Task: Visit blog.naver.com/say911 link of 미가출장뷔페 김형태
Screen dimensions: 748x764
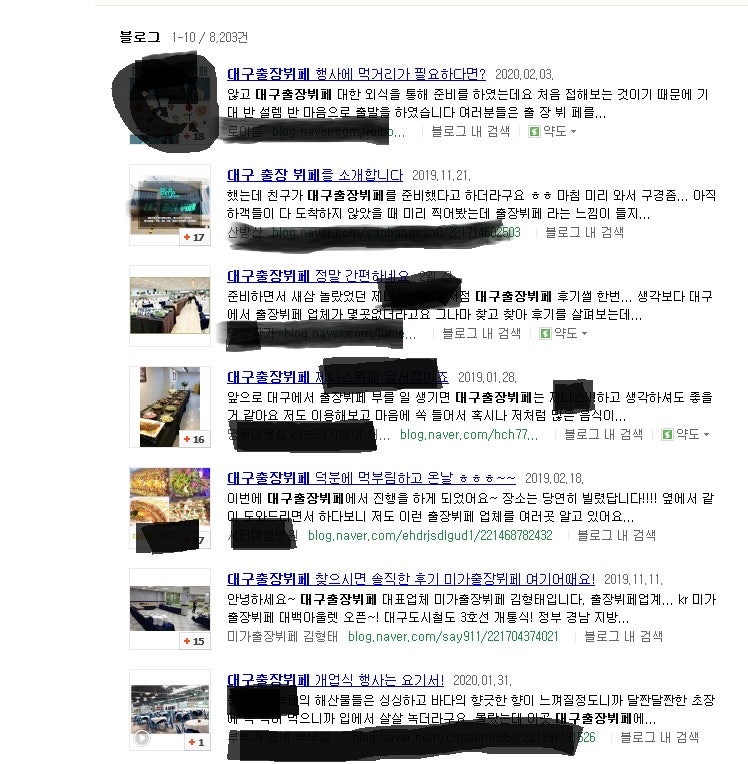Action: click(453, 636)
